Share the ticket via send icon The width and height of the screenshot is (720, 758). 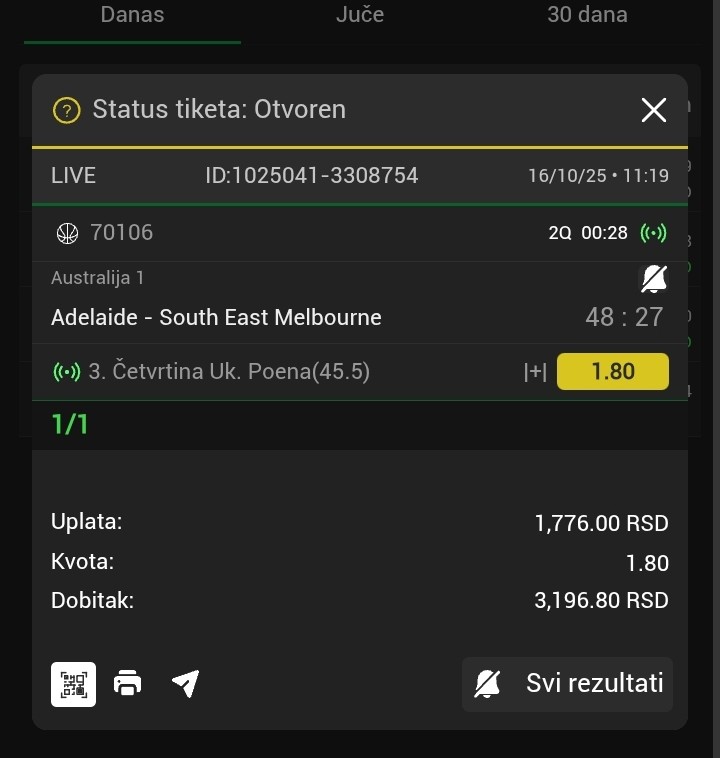[x=185, y=684]
